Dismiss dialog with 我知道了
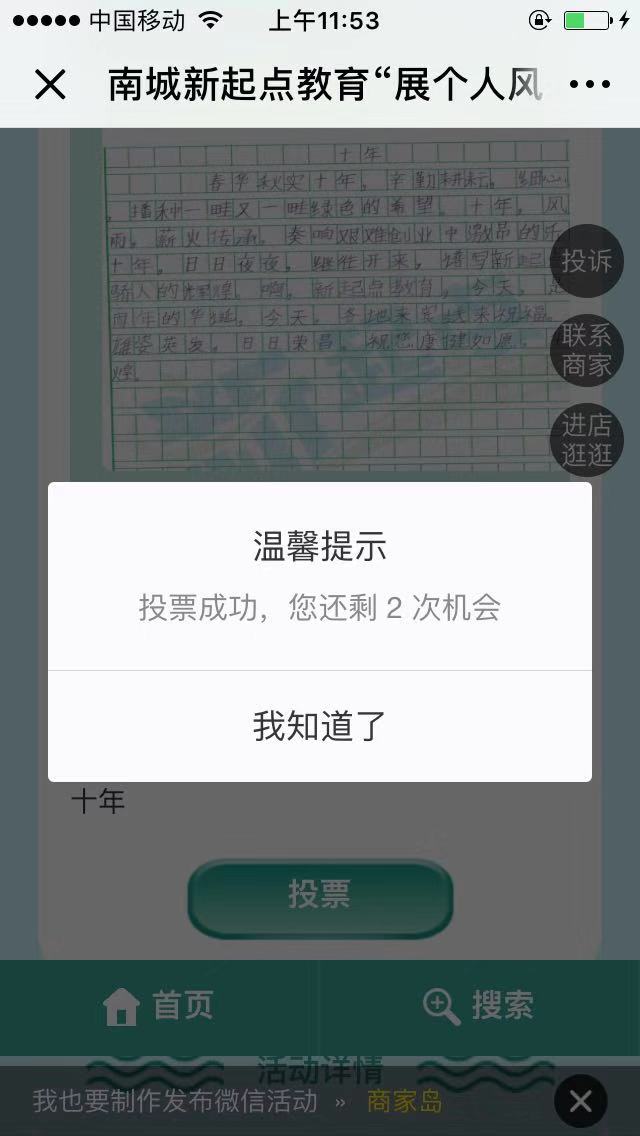This screenshot has height=1136, width=640. tap(319, 726)
